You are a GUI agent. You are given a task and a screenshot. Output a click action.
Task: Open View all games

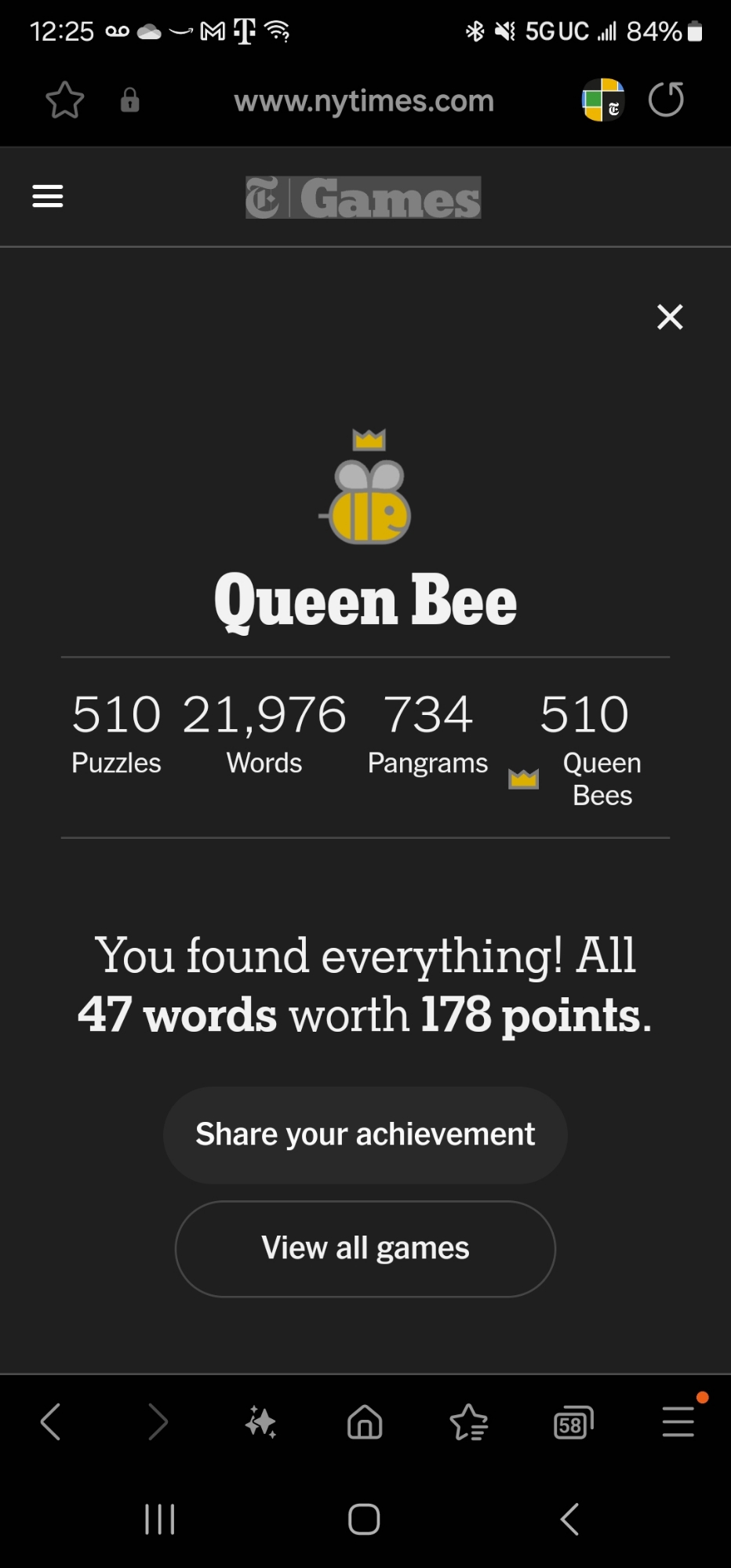tap(365, 1248)
